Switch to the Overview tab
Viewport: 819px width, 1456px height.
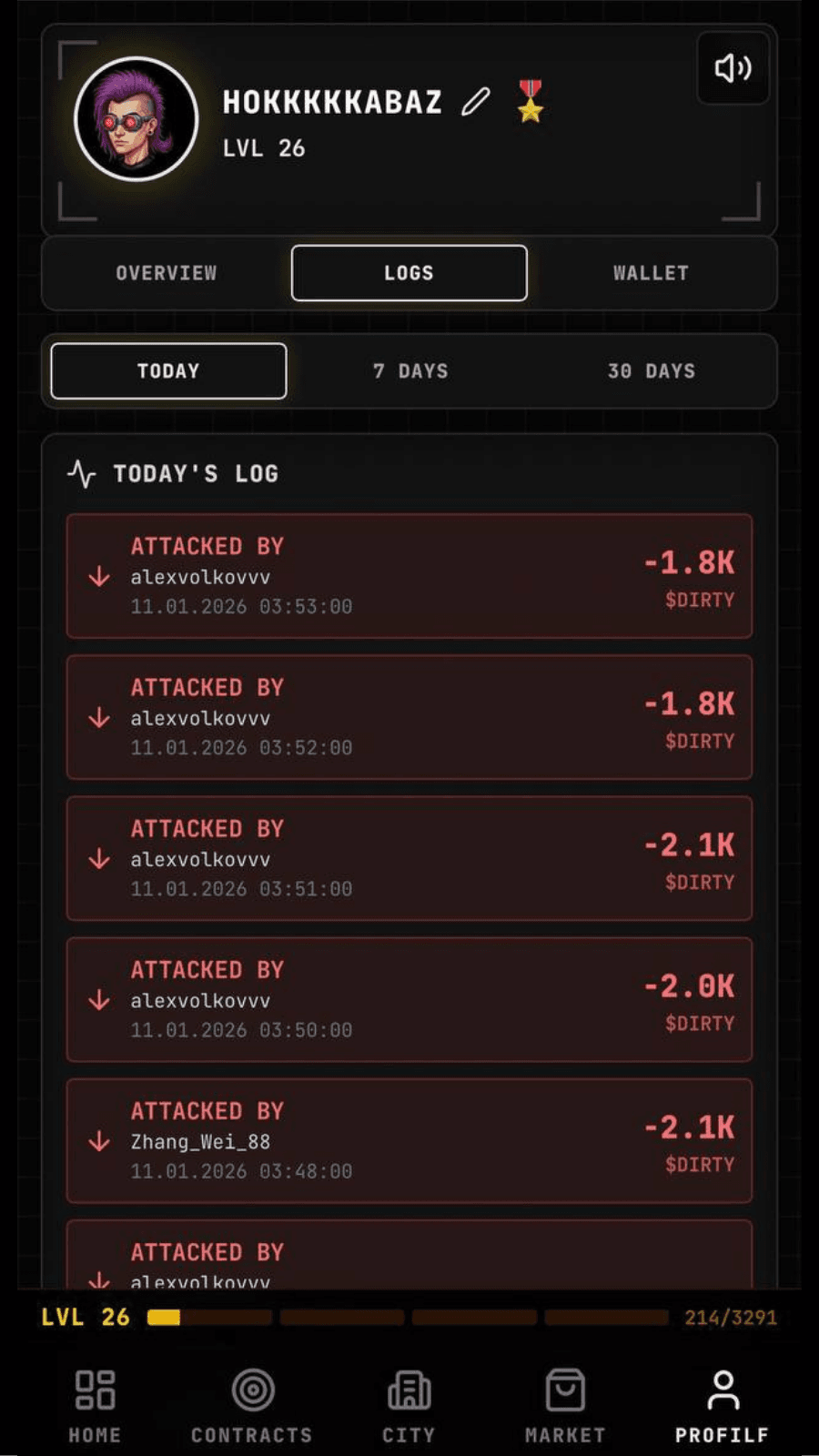167,273
